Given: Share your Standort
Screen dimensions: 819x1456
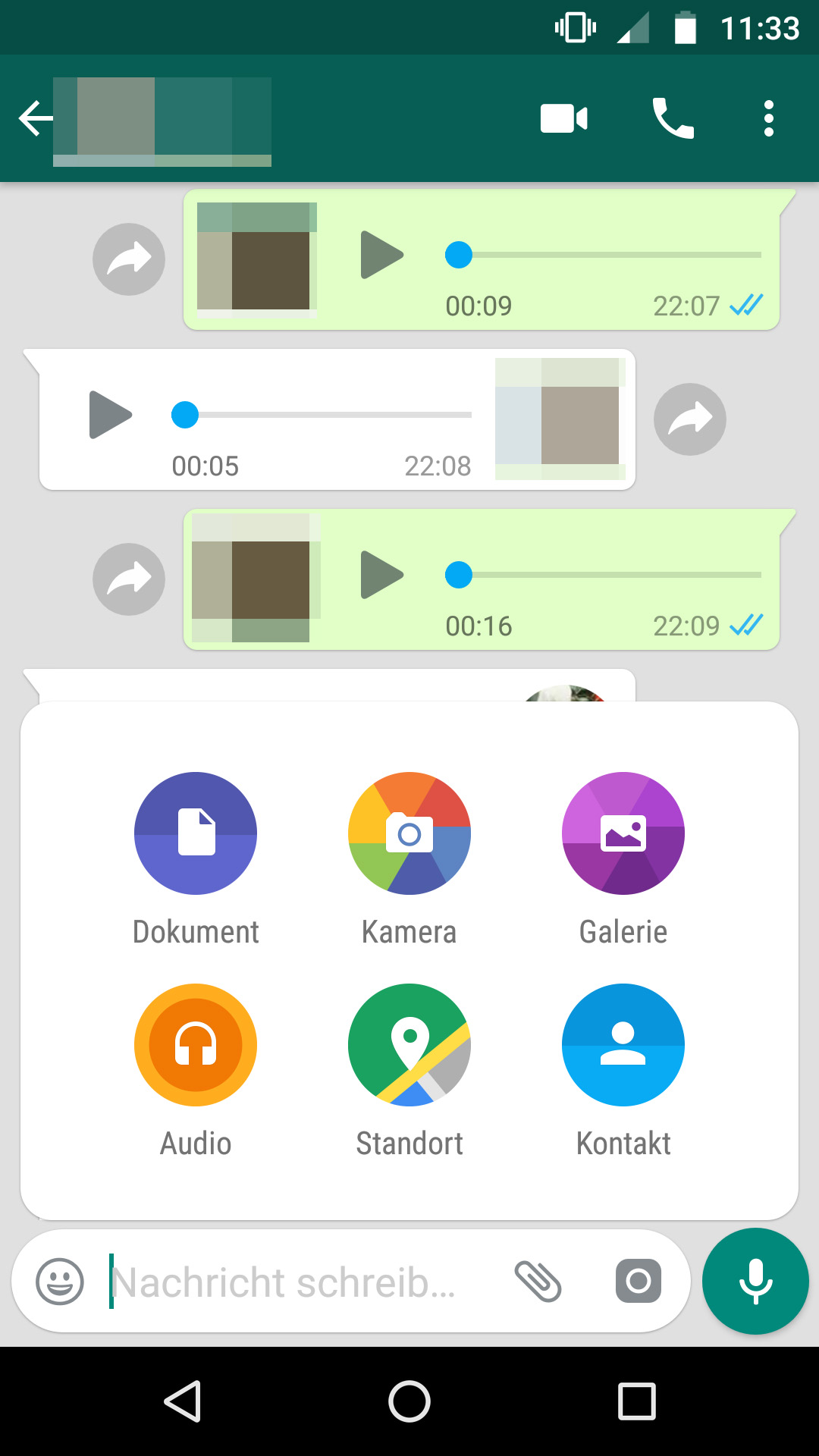Looking at the screenshot, I should [x=409, y=1045].
